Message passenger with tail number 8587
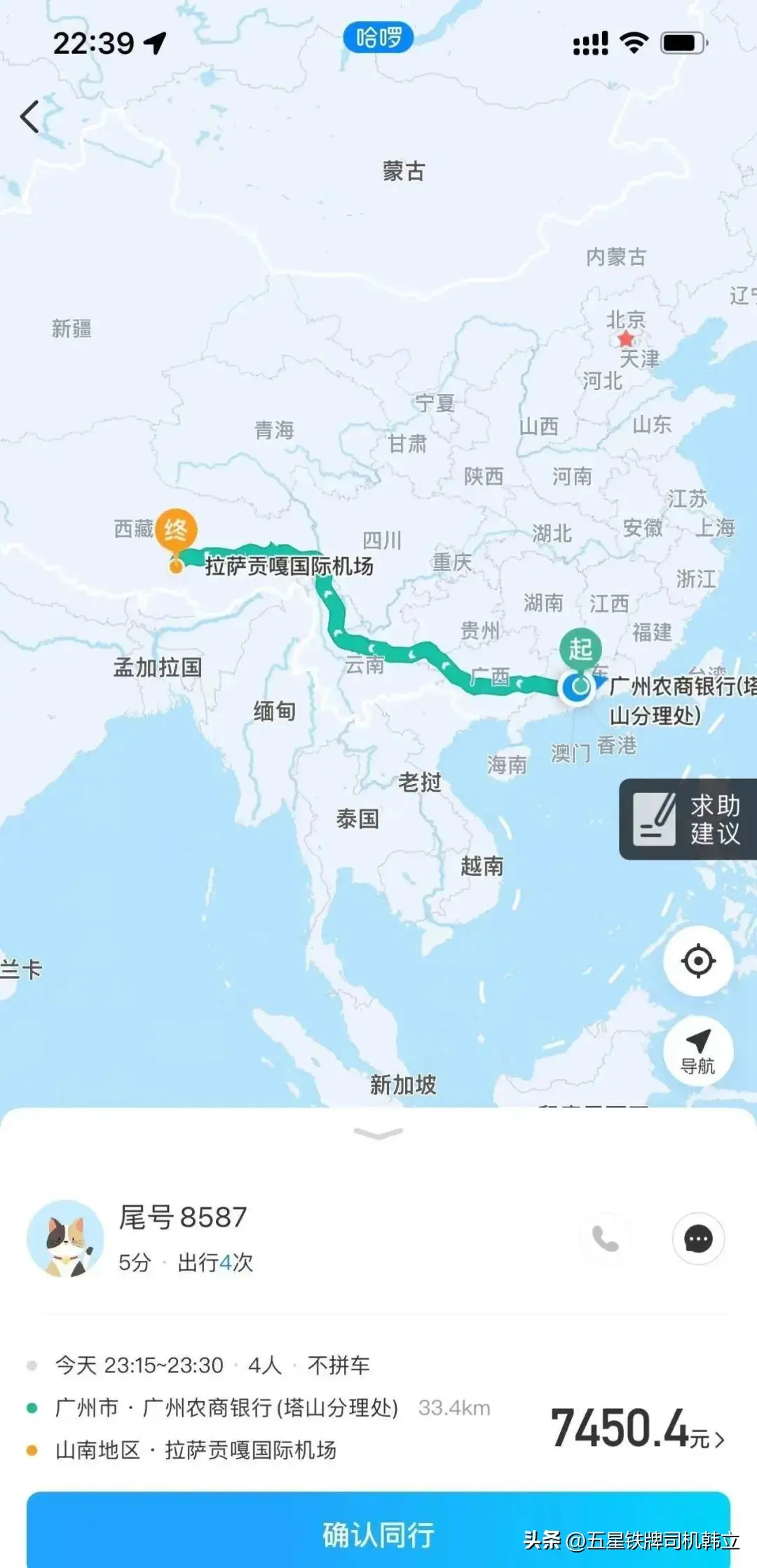 pos(698,1239)
